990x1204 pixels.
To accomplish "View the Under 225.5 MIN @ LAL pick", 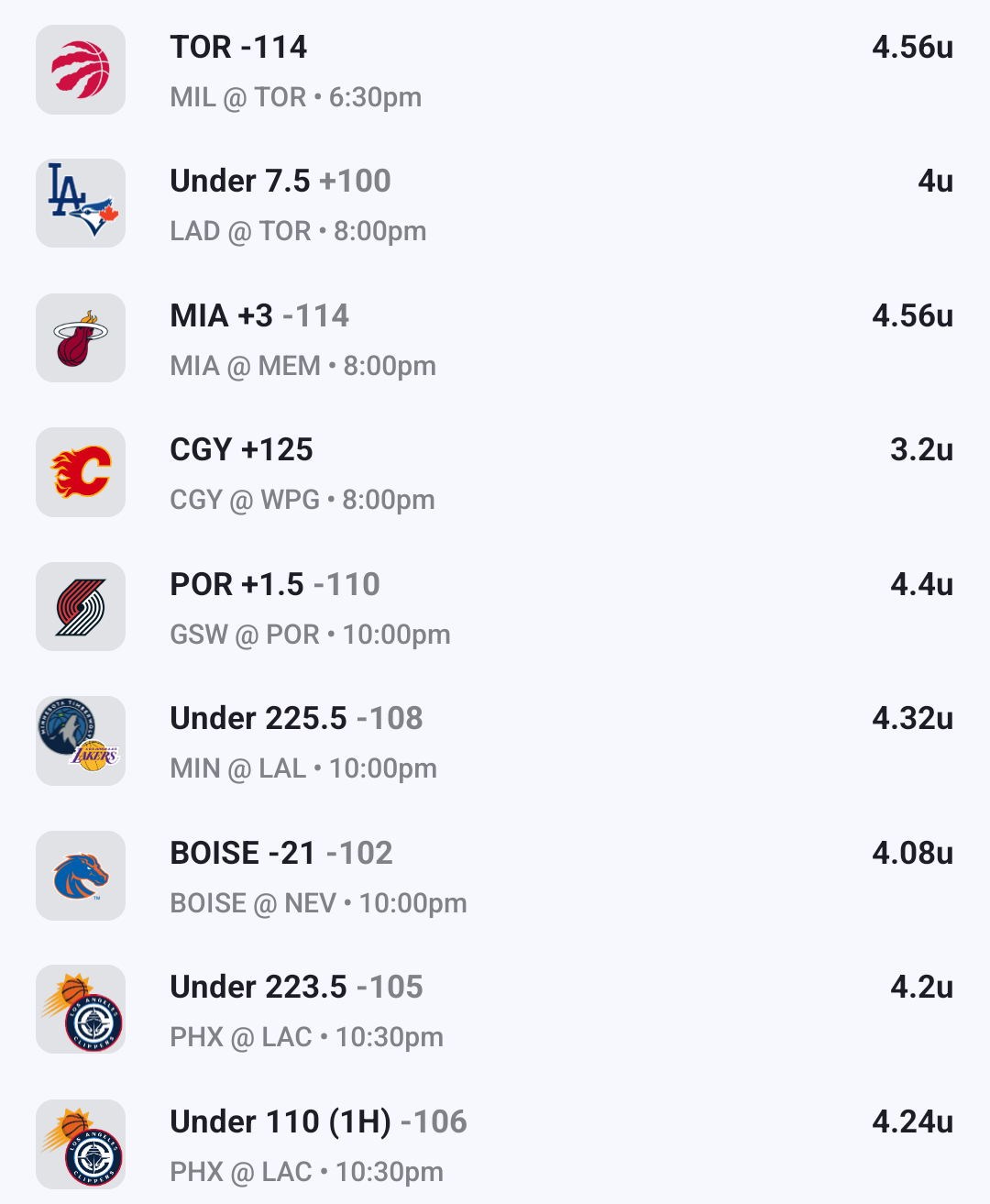I will (x=296, y=719).
